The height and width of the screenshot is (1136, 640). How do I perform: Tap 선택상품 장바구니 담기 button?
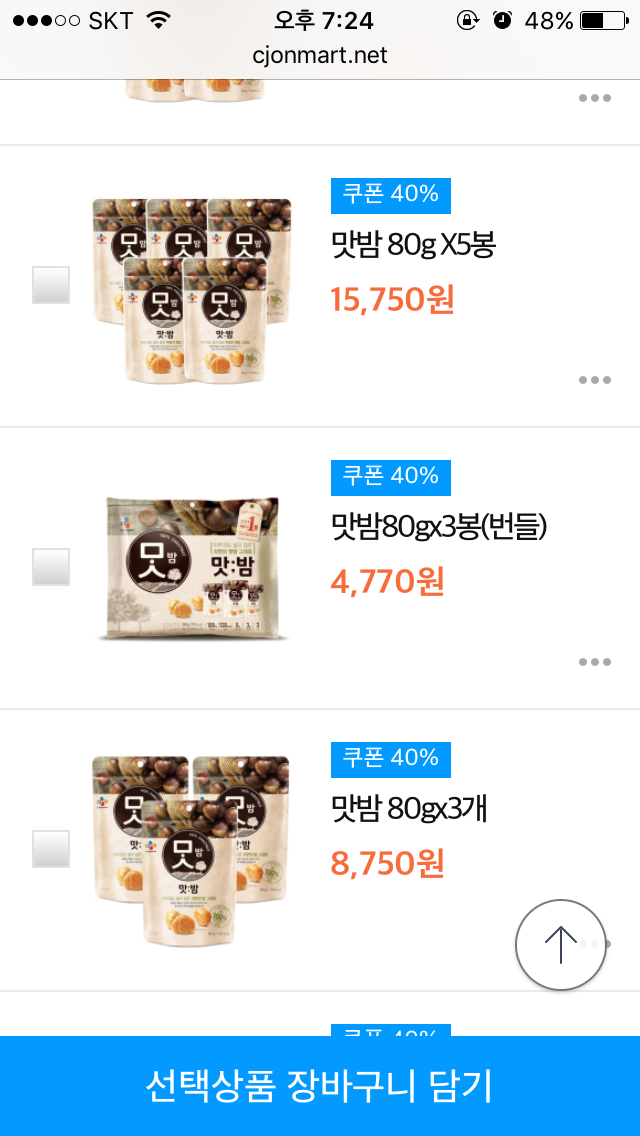coord(320,1086)
